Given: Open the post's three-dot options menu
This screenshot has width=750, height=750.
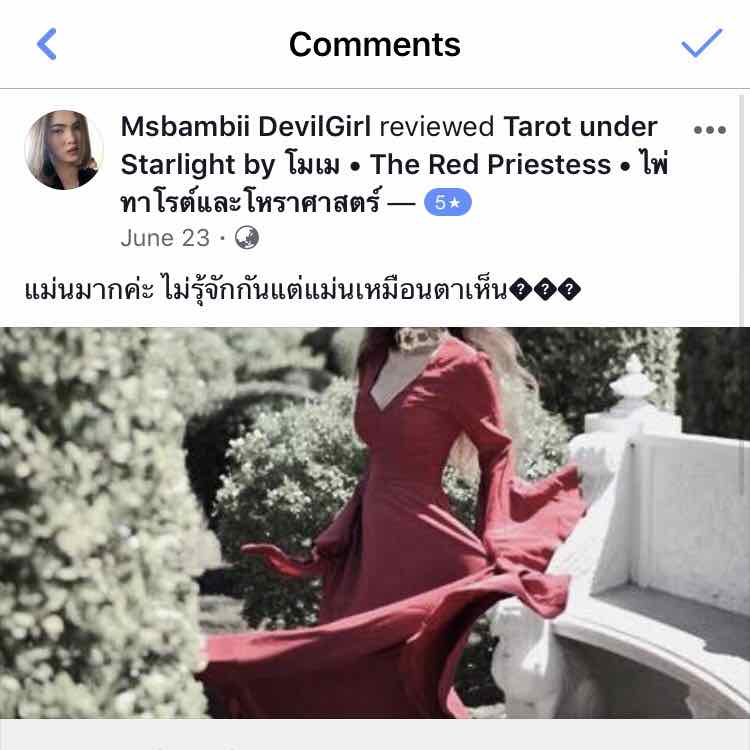Looking at the screenshot, I should click(x=709, y=130).
